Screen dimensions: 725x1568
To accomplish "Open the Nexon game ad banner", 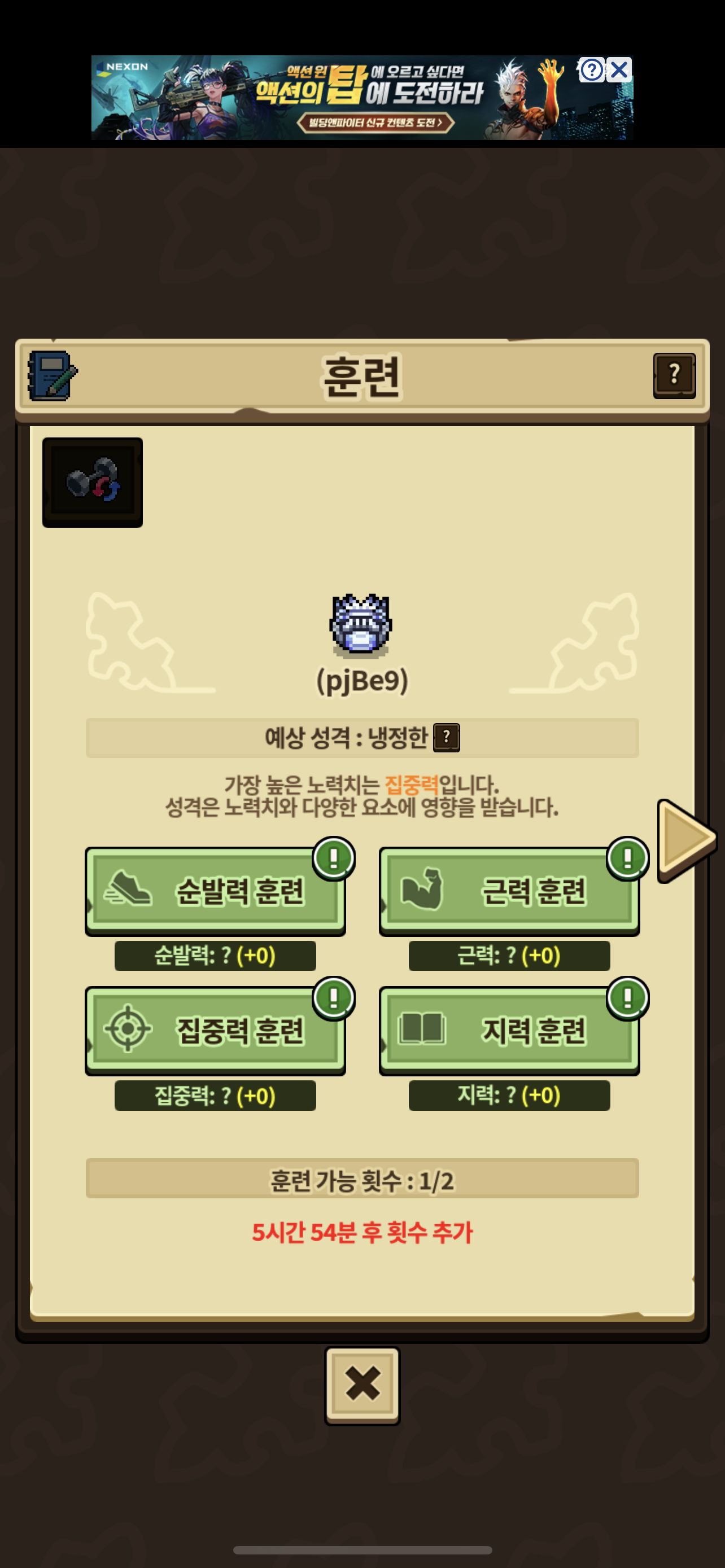I will coord(362,98).
